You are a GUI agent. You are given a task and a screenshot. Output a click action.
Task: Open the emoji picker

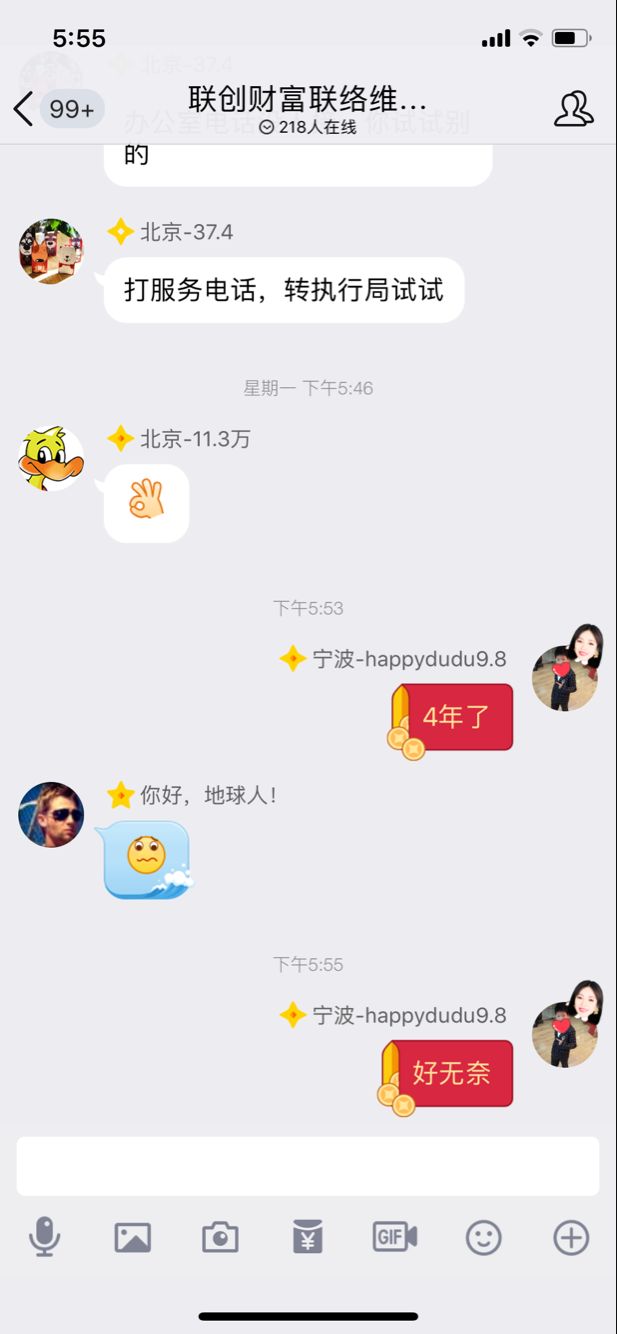[483, 1238]
